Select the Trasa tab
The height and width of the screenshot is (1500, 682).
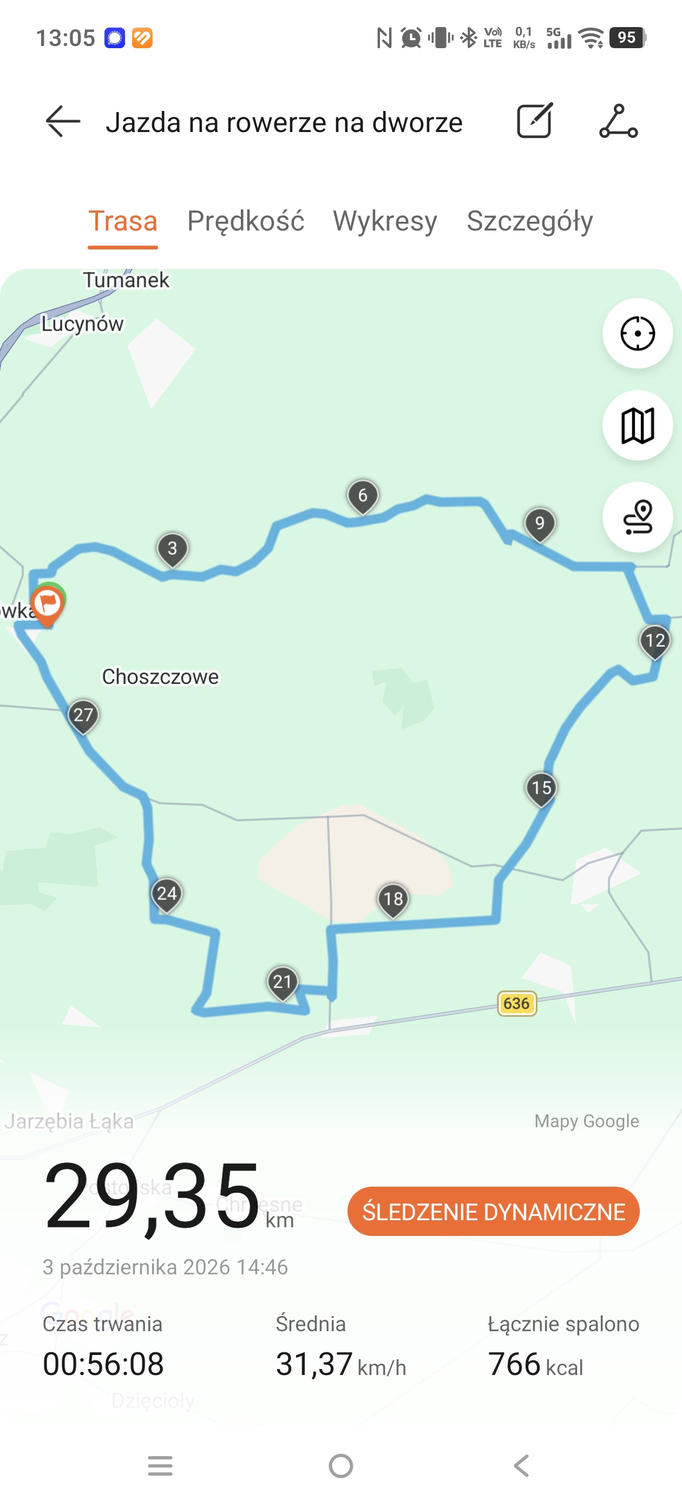click(x=123, y=221)
